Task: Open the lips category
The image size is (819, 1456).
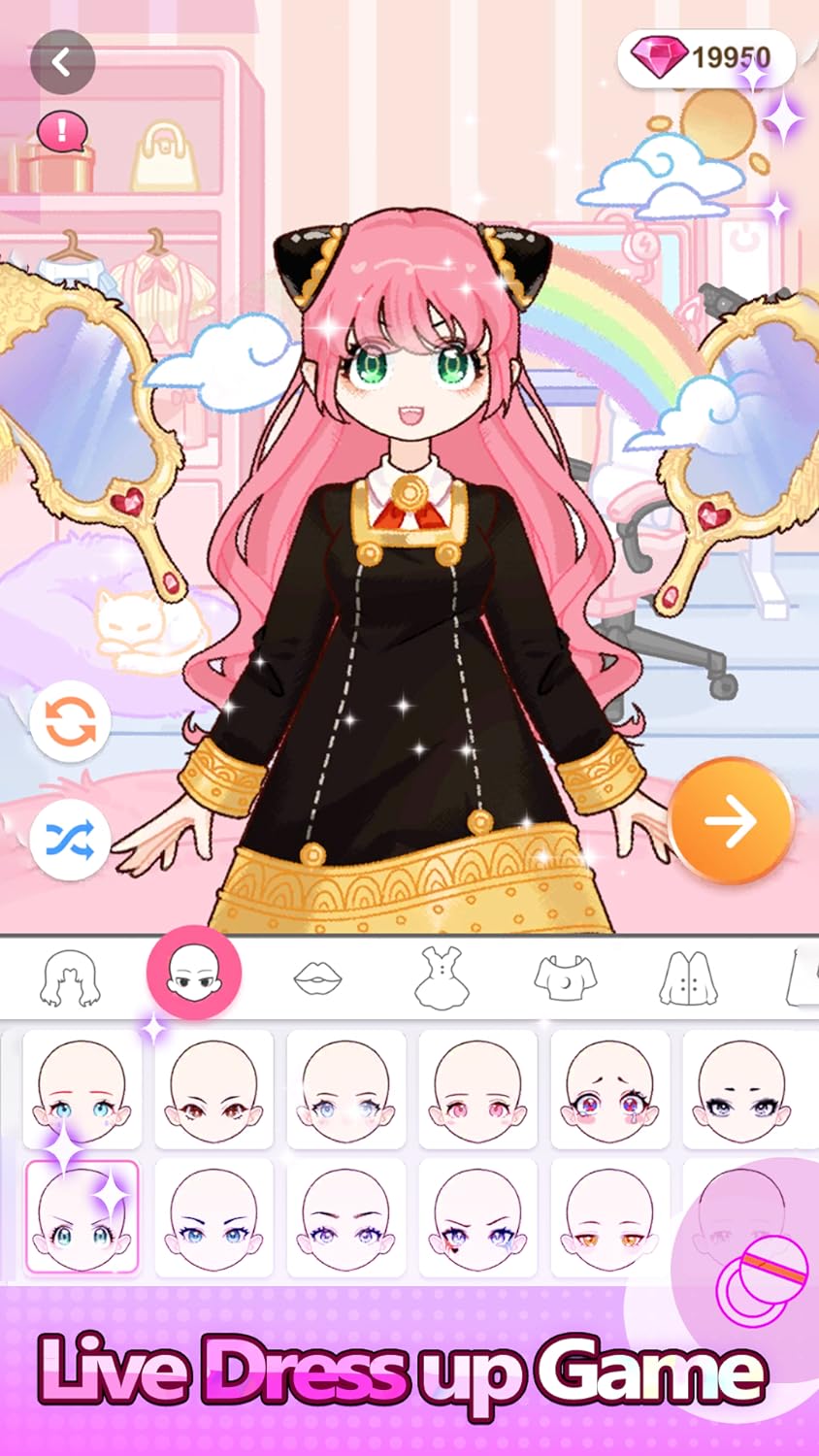Action: click(x=318, y=978)
